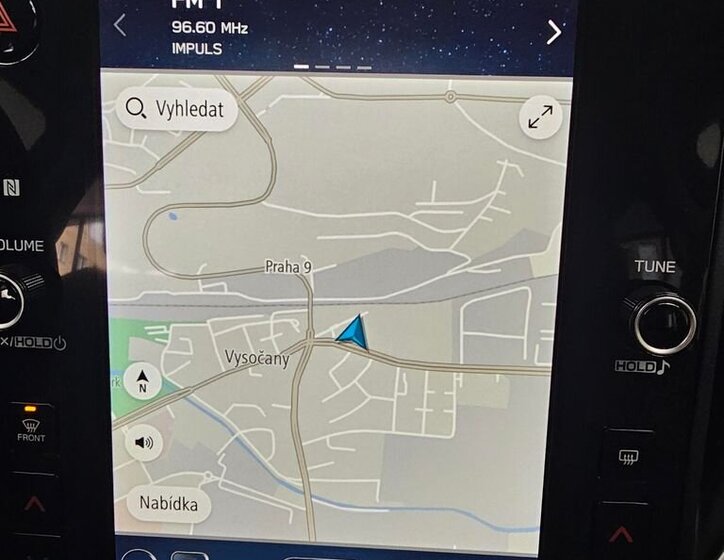This screenshot has height=560, width=724.
Task: Open the Vyhledat search box
Action: click(x=176, y=108)
